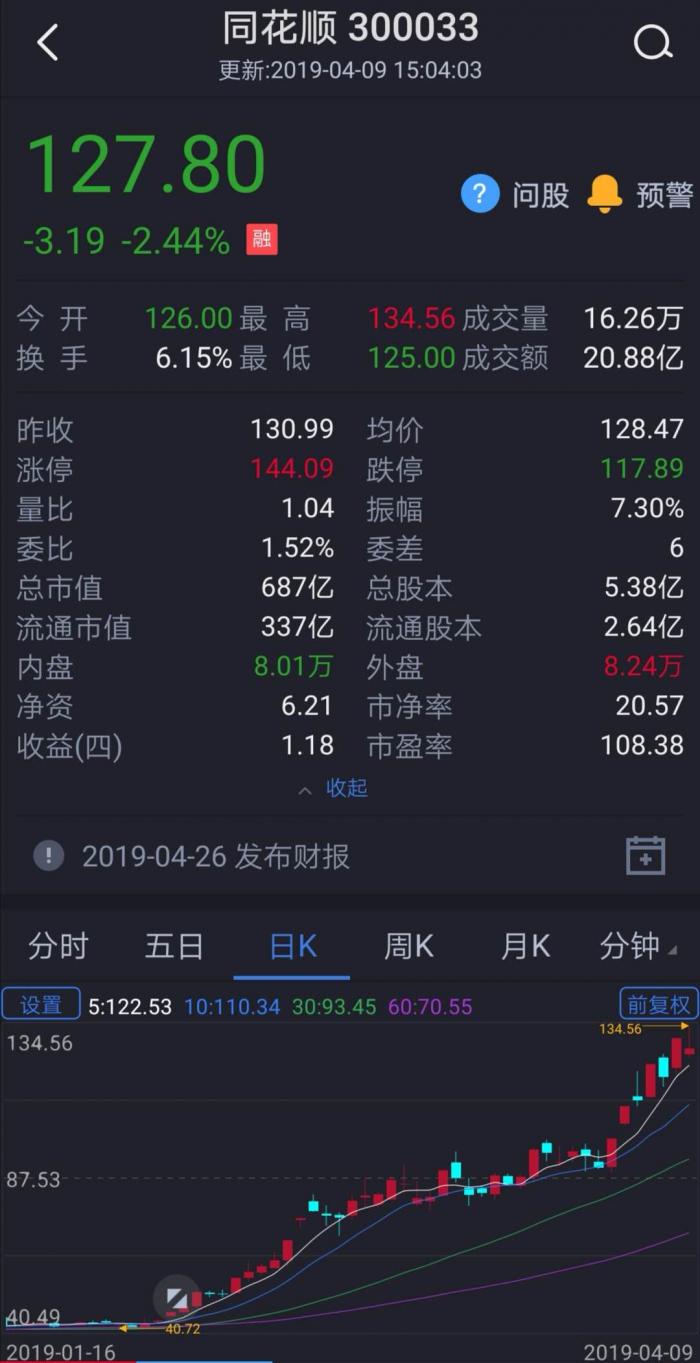Select the 日K chart tab
This screenshot has width=700, height=1363.
(292, 946)
